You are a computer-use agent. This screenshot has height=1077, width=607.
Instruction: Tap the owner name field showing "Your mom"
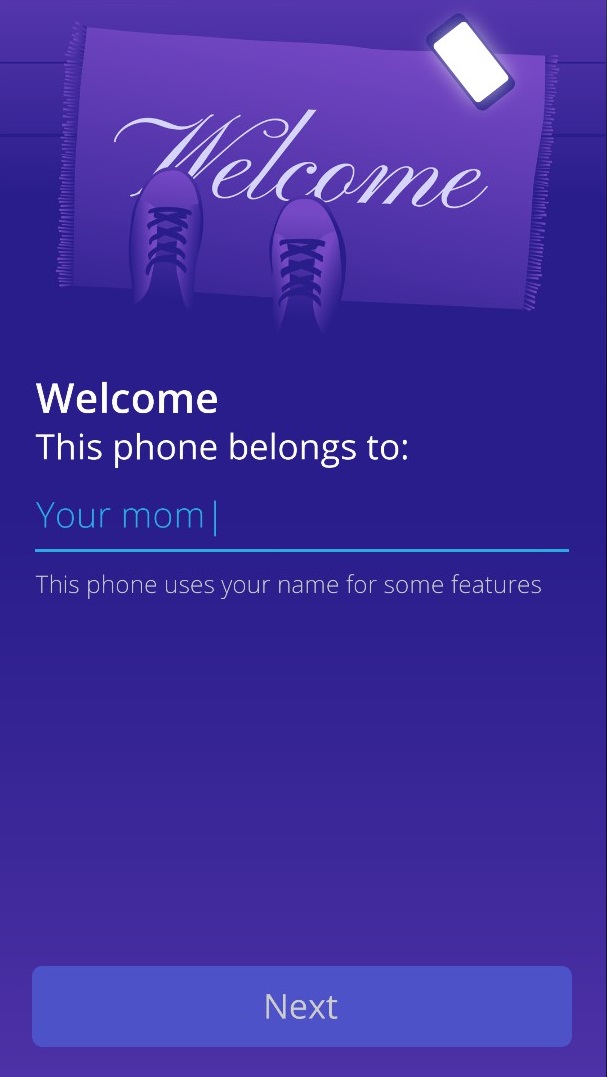pos(300,517)
